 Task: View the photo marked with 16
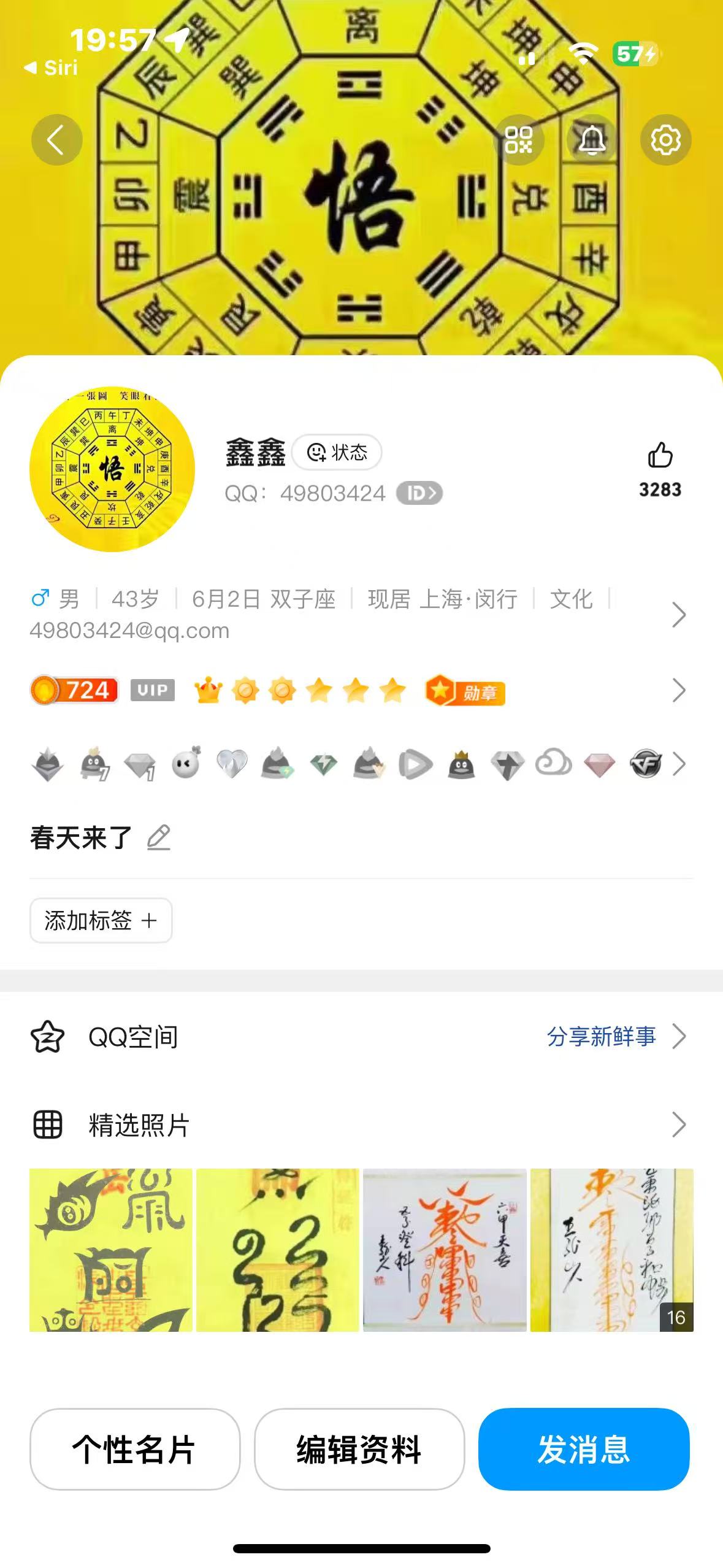click(x=611, y=1250)
